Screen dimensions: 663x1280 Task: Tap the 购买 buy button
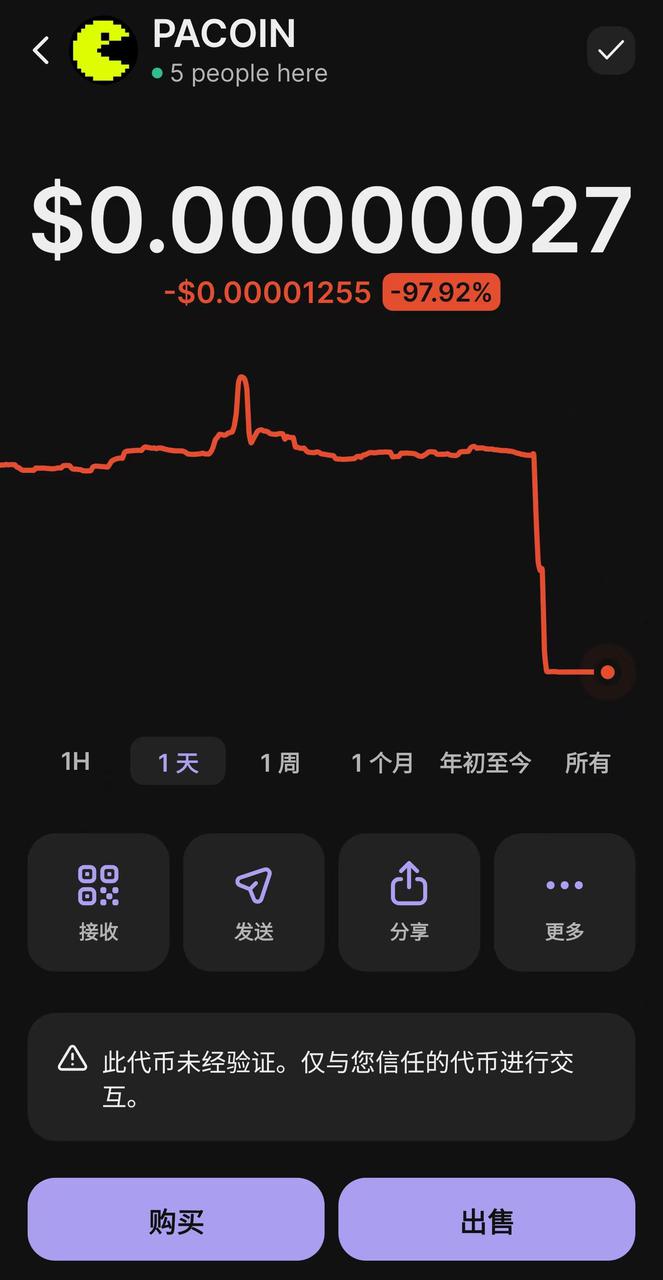pyautogui.click(x=176, y=1219)
